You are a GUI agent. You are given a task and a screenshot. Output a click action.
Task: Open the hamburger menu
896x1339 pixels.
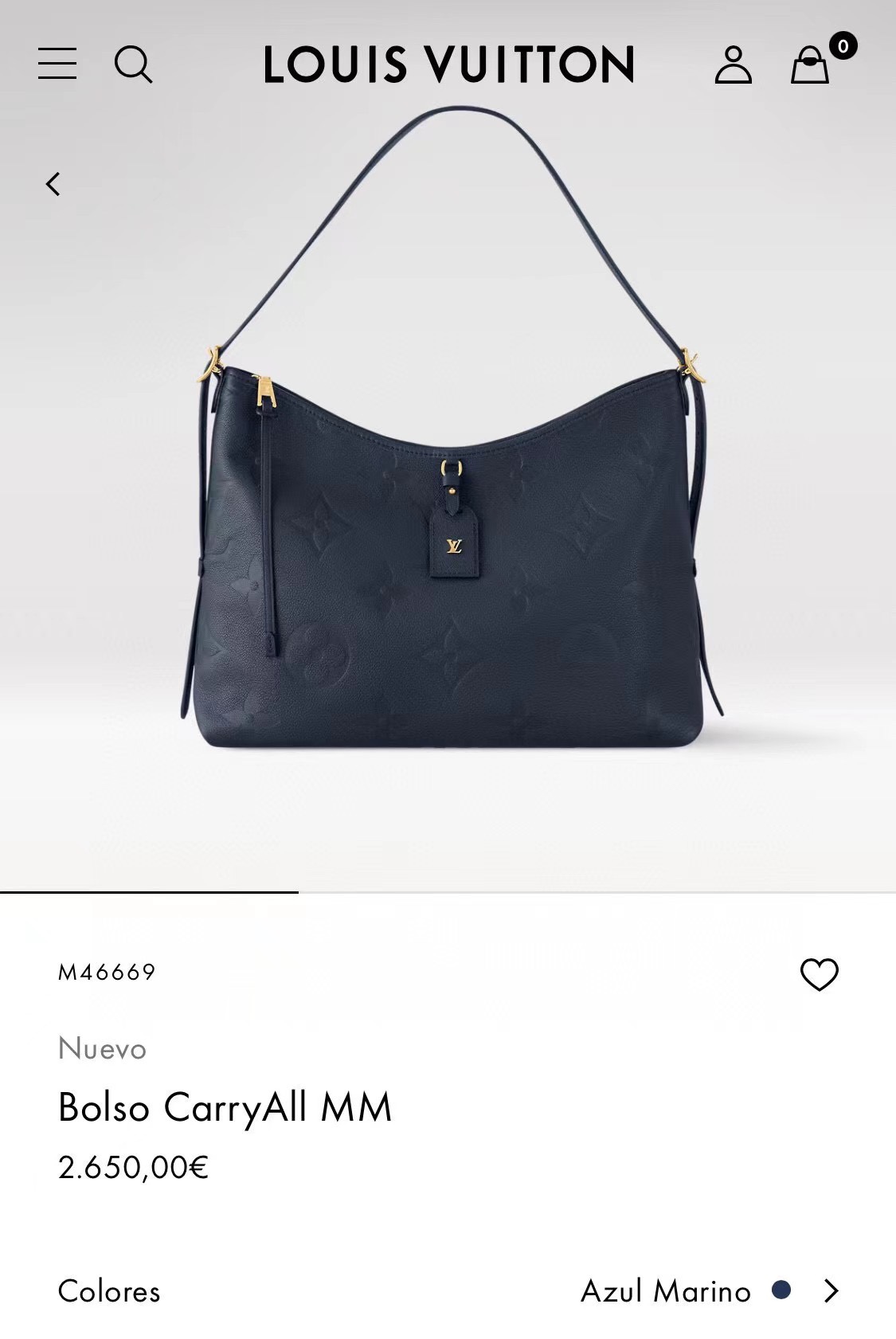57,64
